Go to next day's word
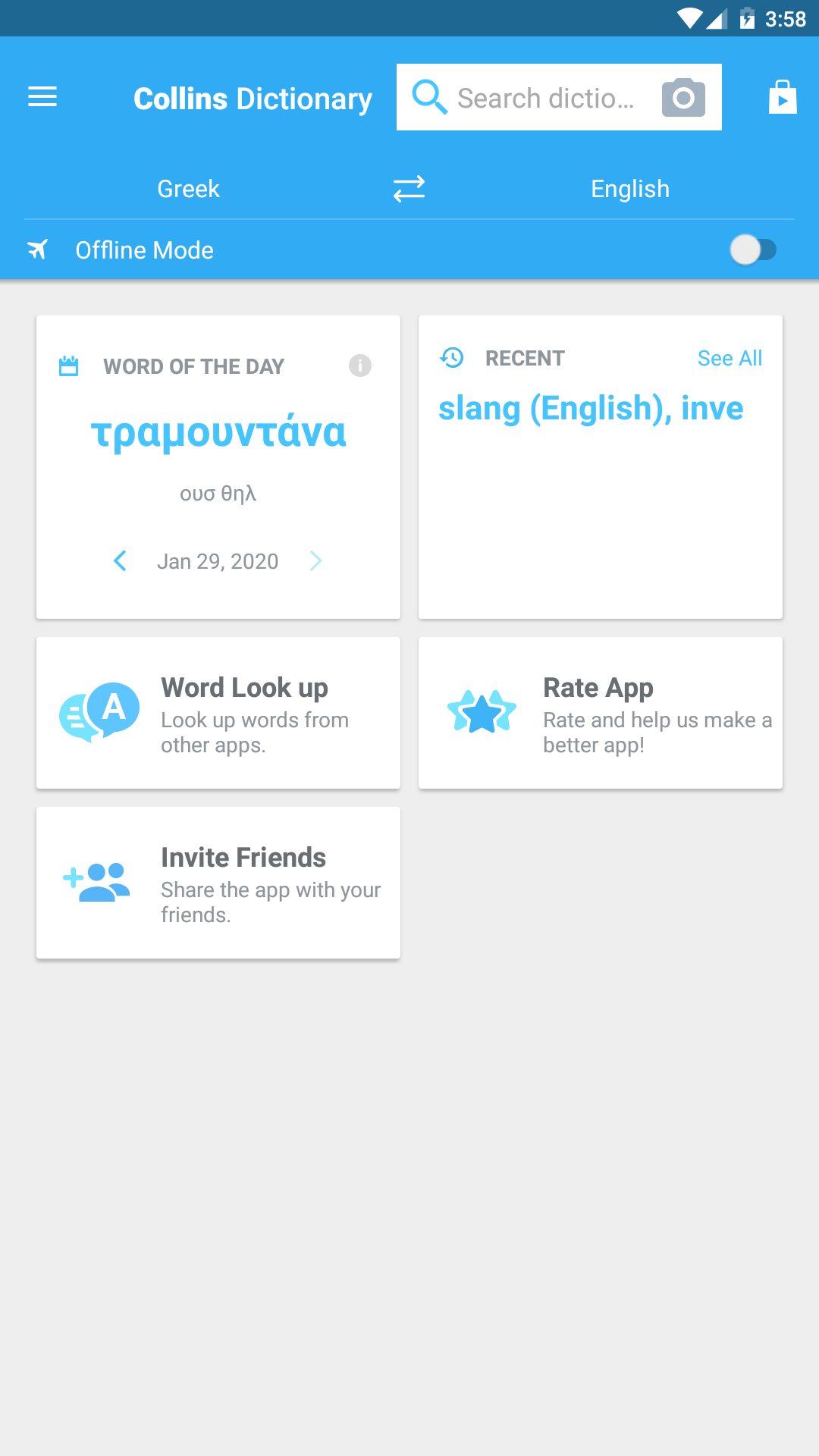819x1456 pixels. click(x=316, y=561)
